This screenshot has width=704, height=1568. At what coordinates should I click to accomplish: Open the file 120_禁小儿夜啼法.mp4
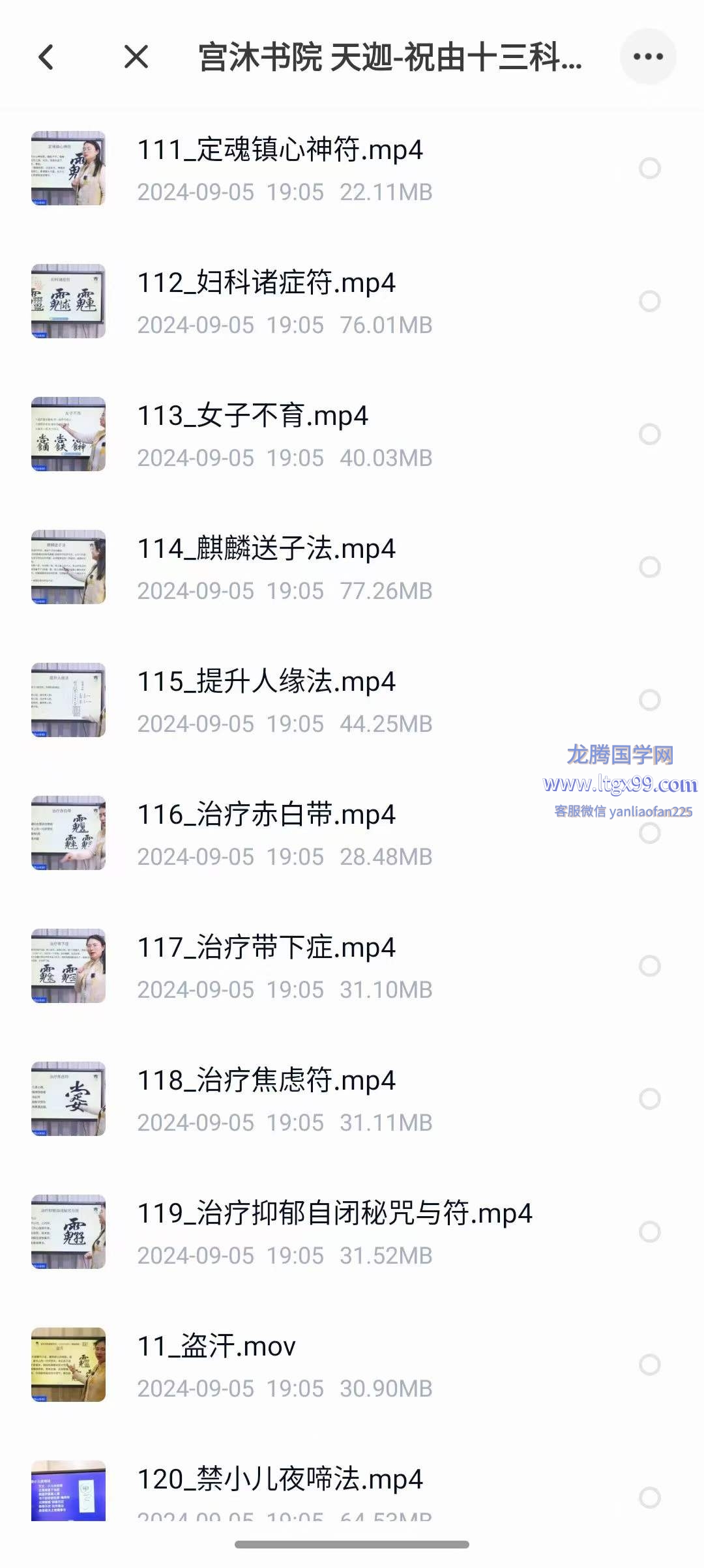point(280,1480)
